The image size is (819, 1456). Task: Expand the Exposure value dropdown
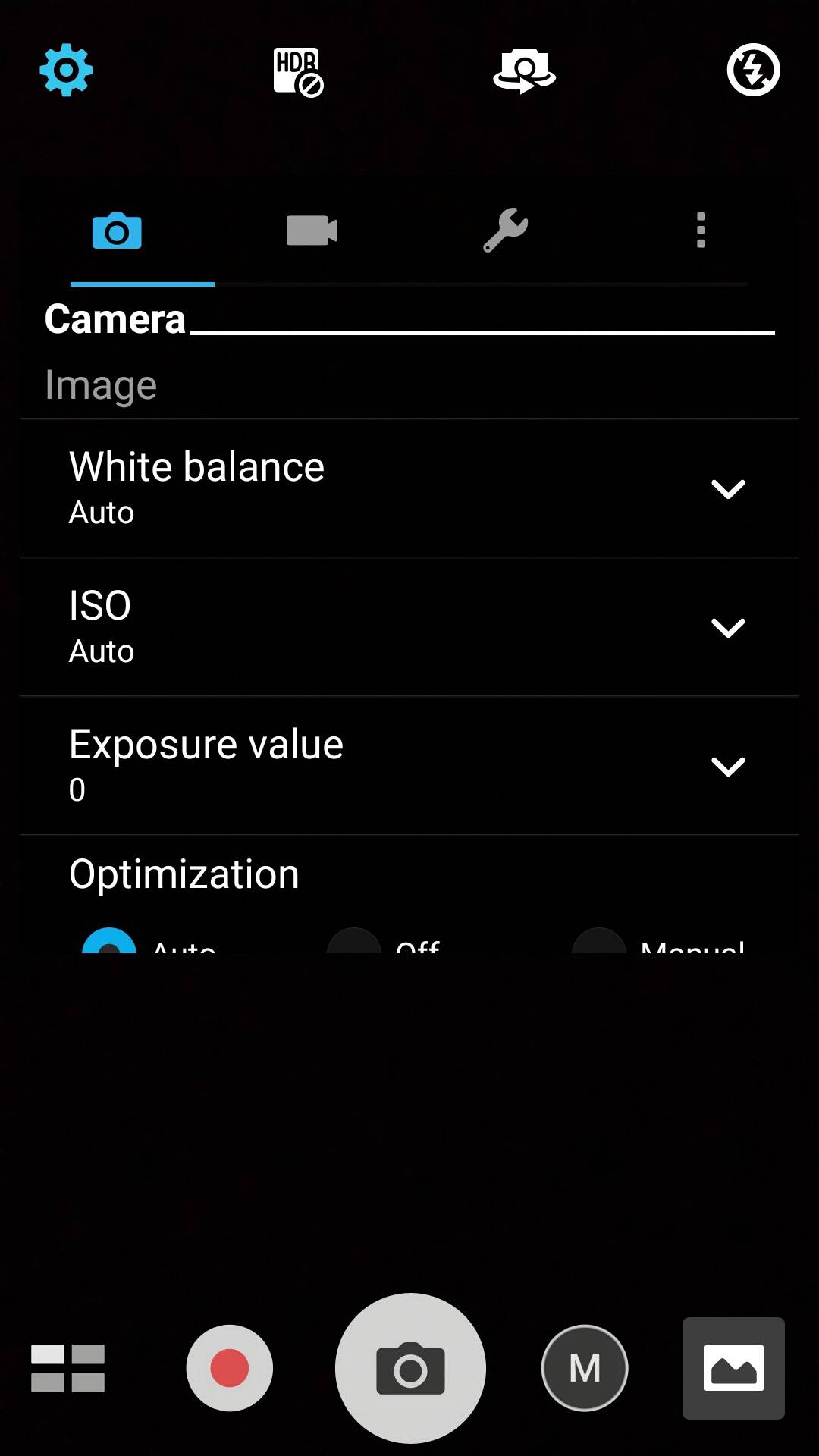(409, 766)
